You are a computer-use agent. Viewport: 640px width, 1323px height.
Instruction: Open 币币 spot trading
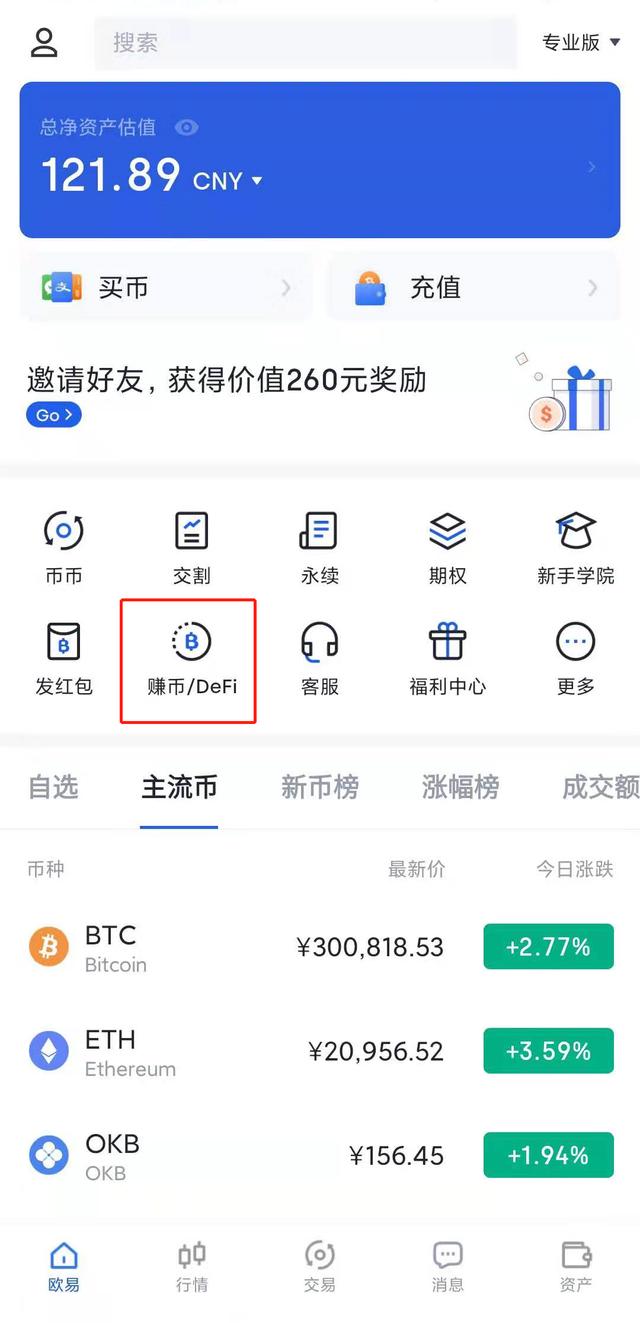click(x=64, y=546)
